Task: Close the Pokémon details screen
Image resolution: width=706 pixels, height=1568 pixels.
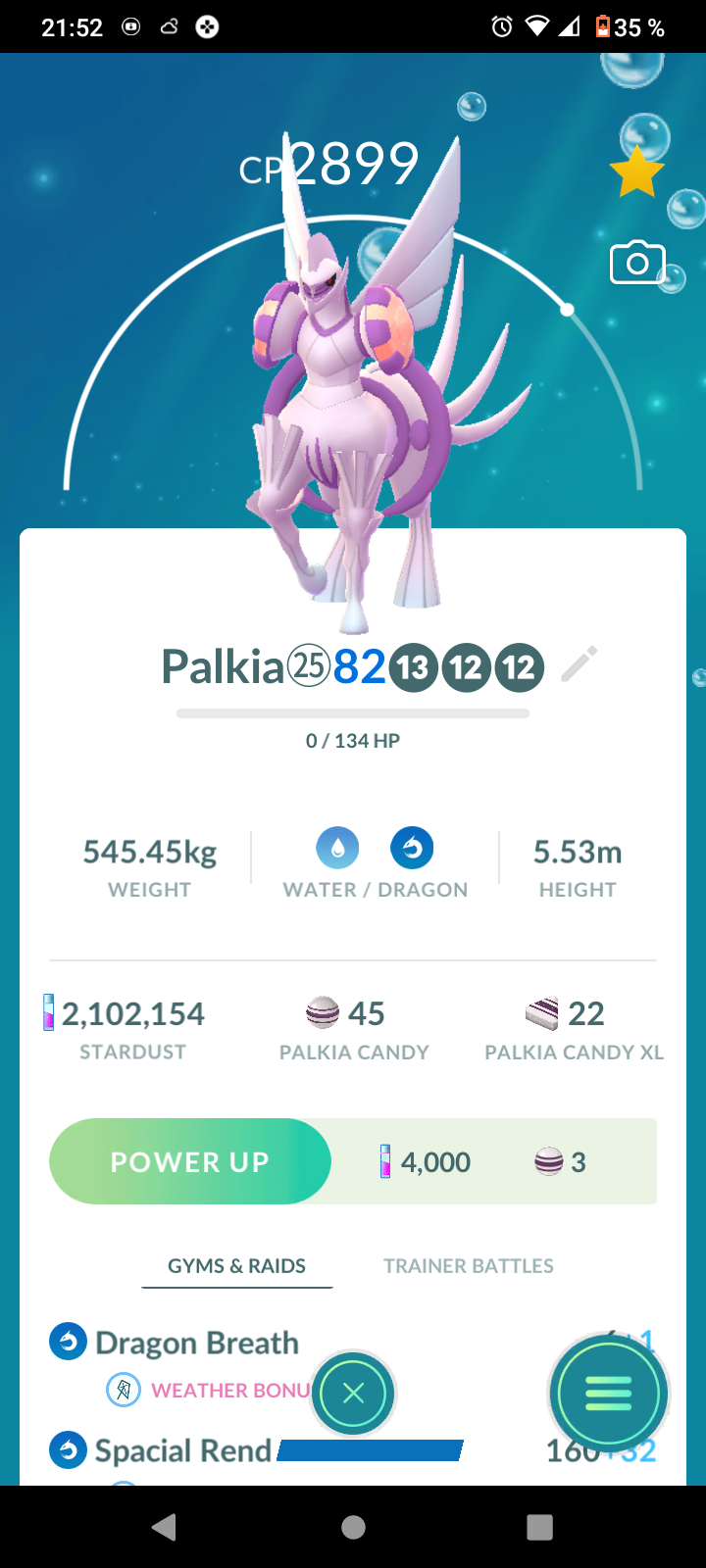Action: (353, 1393)
